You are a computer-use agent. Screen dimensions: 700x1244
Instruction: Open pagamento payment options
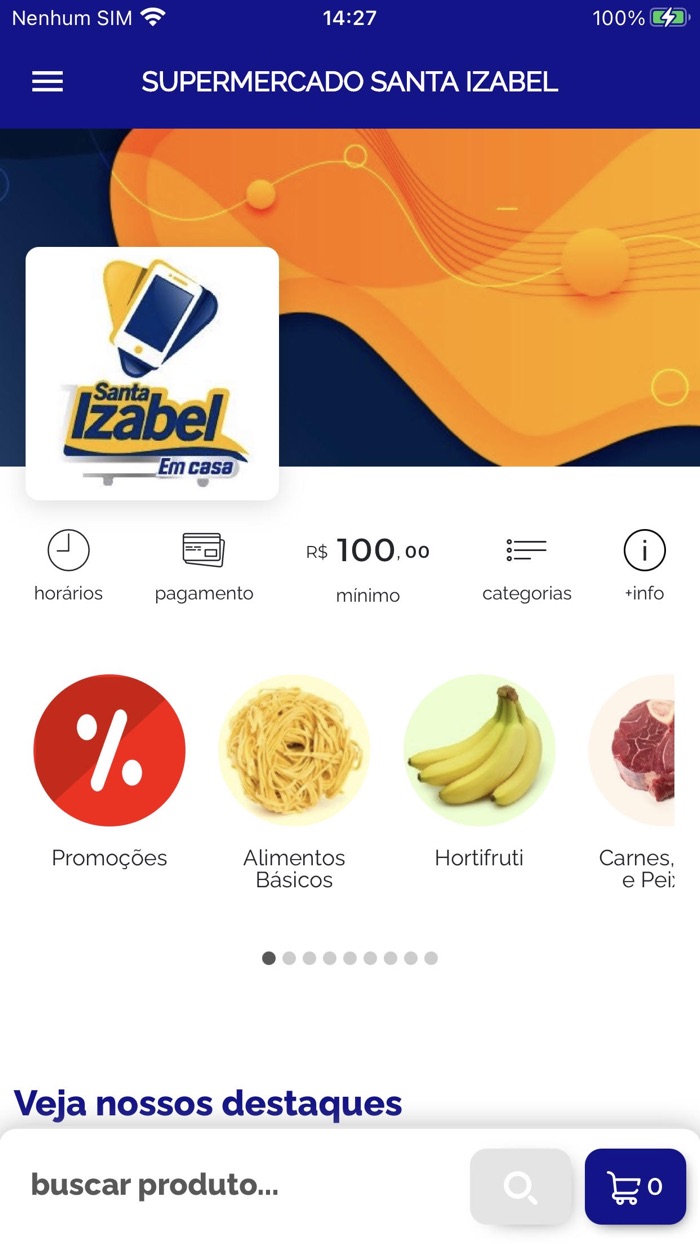204,566
